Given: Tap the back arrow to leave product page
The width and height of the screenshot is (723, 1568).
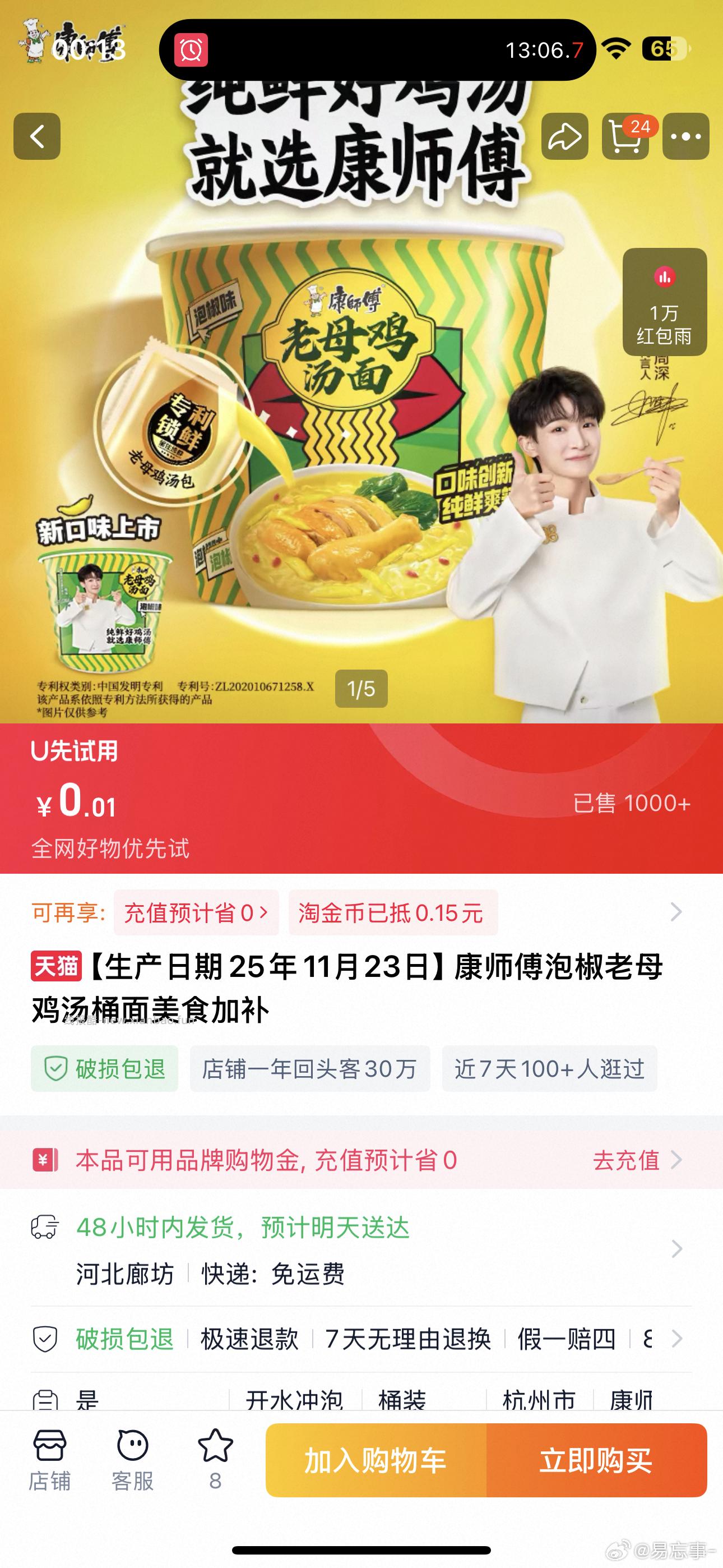Looking at the screenshot, I should point(38,136).
